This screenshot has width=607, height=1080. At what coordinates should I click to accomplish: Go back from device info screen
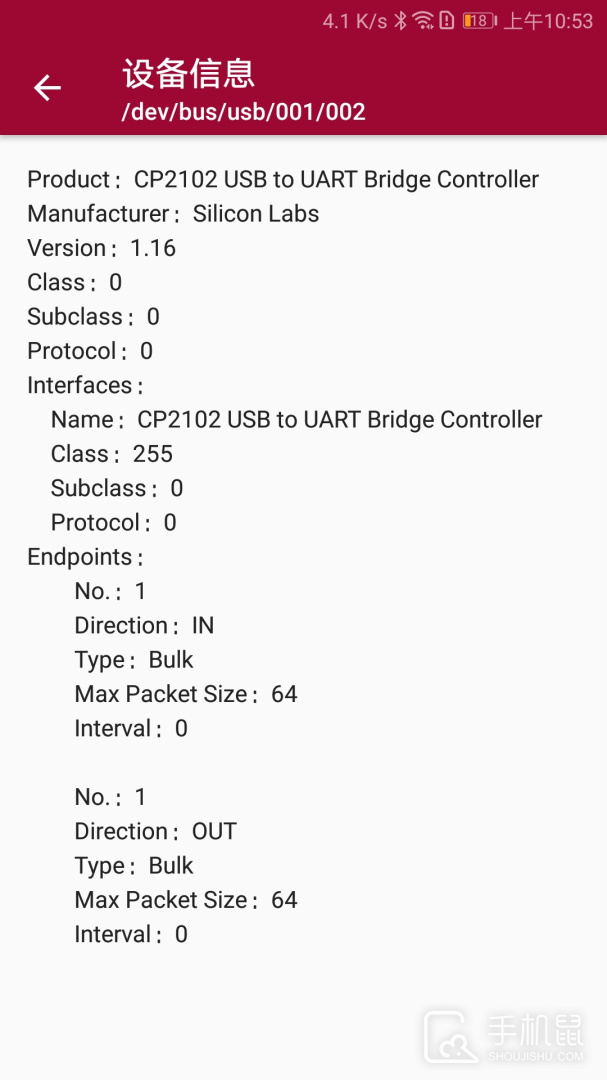[47, 88]
